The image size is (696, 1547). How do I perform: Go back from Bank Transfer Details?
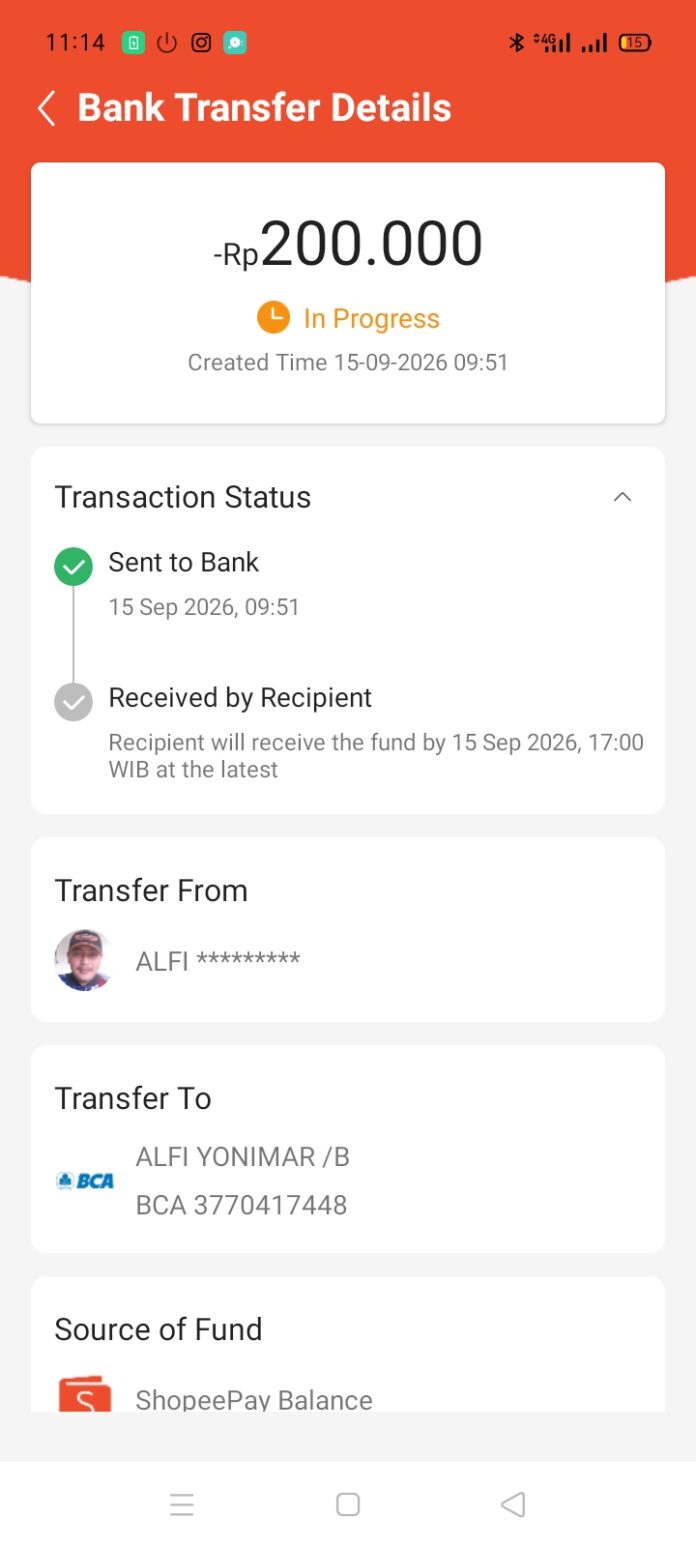pos(46,108)
